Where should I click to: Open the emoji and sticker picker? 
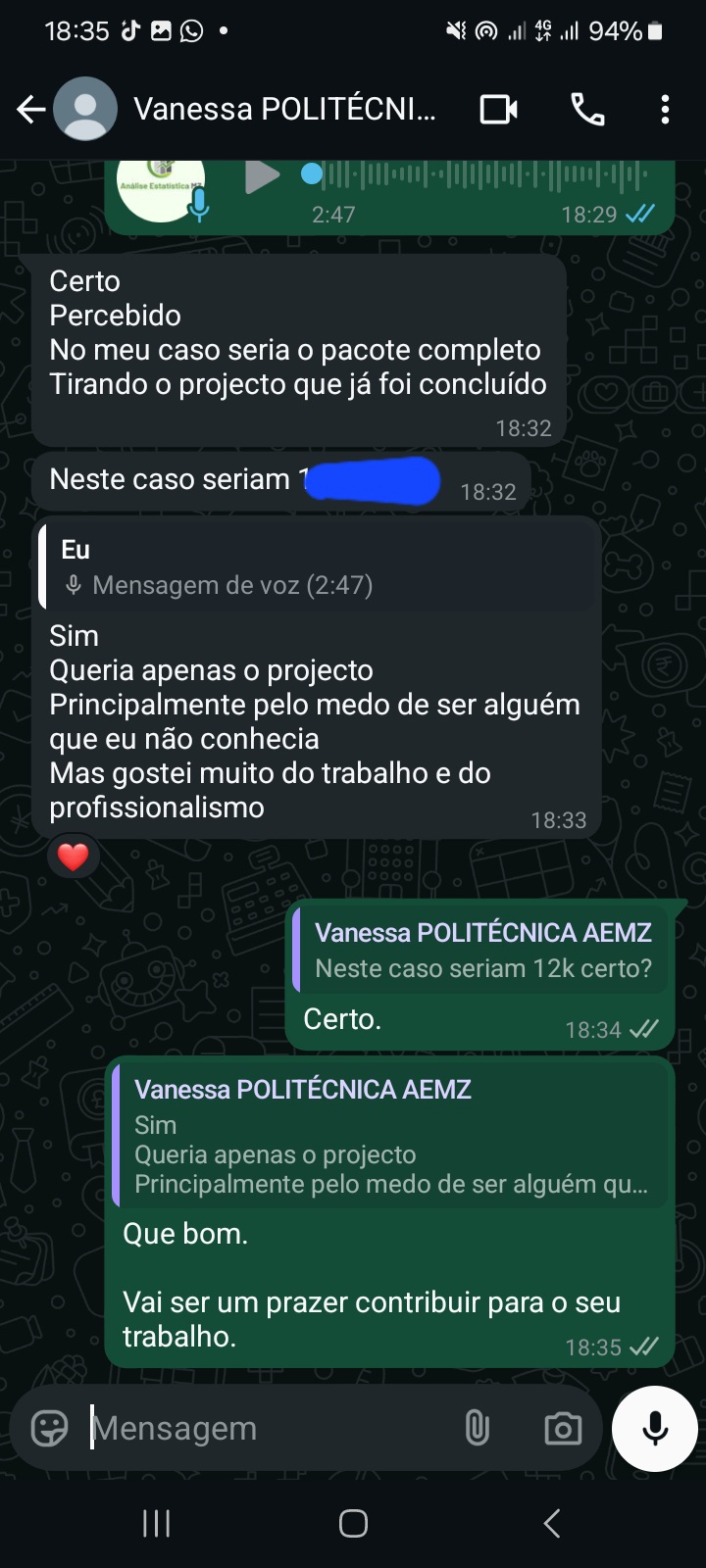pyautogui.click(x=49, y=1428)
